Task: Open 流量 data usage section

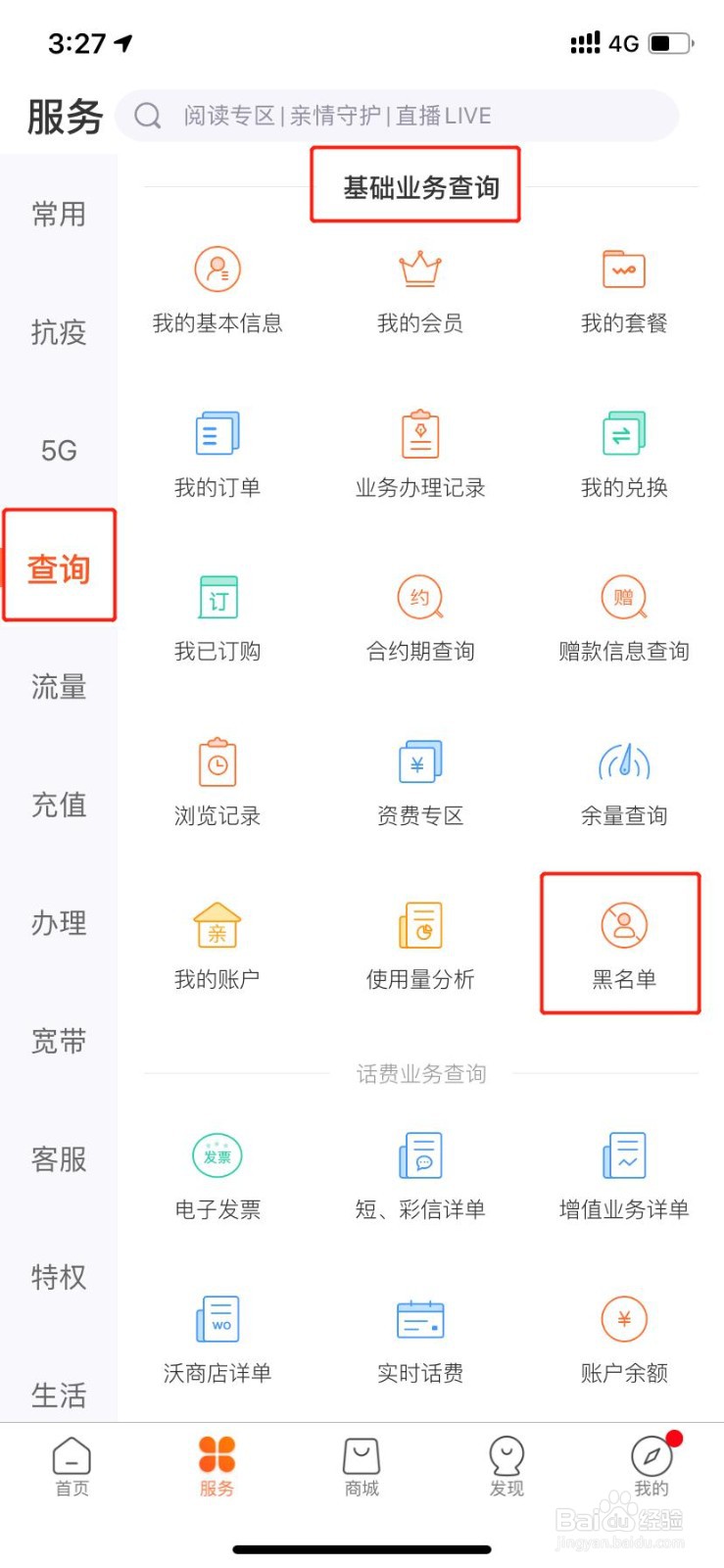Action: coord(58,688)
